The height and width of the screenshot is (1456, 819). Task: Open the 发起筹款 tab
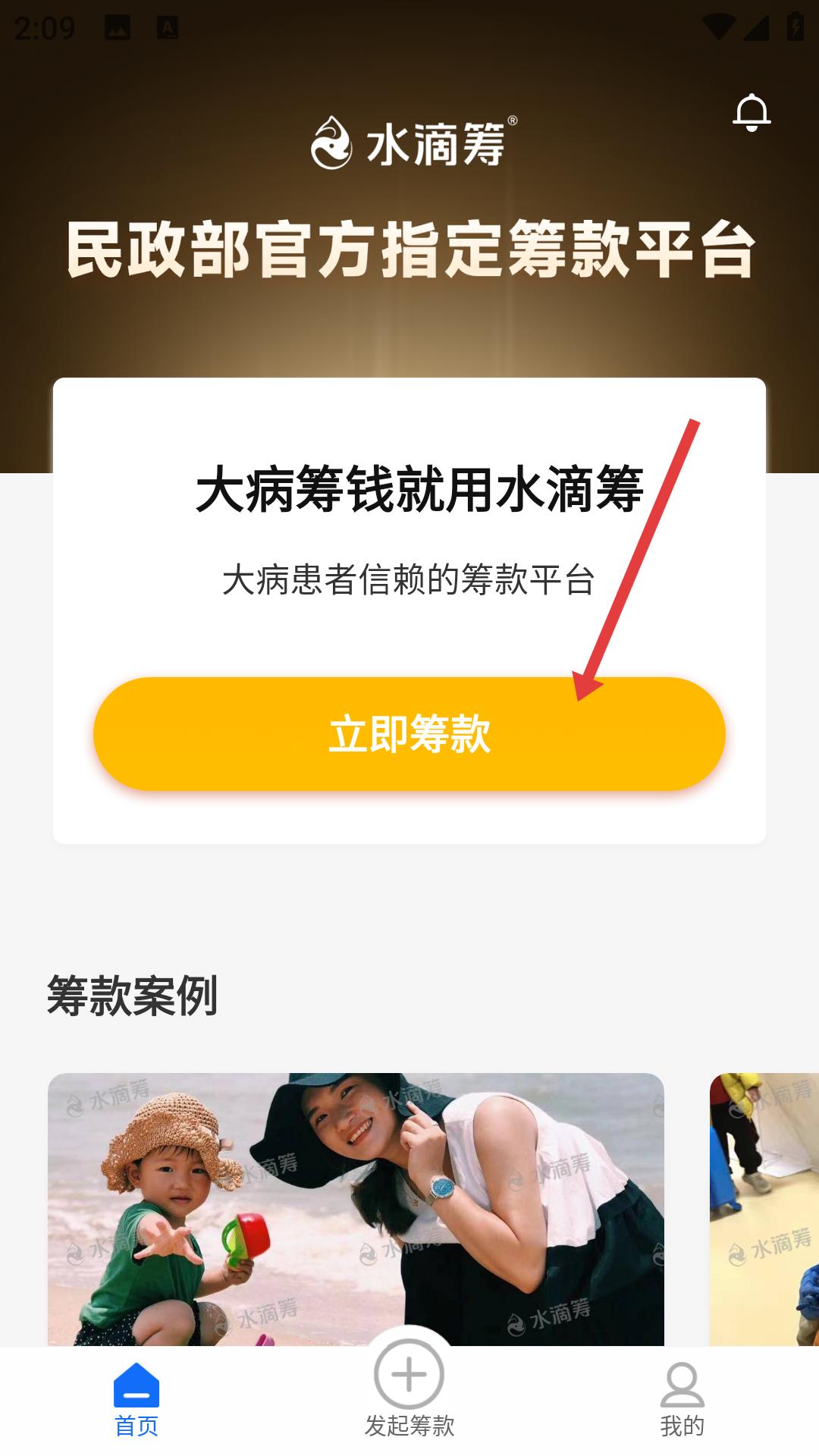(x=409, y=1389)
